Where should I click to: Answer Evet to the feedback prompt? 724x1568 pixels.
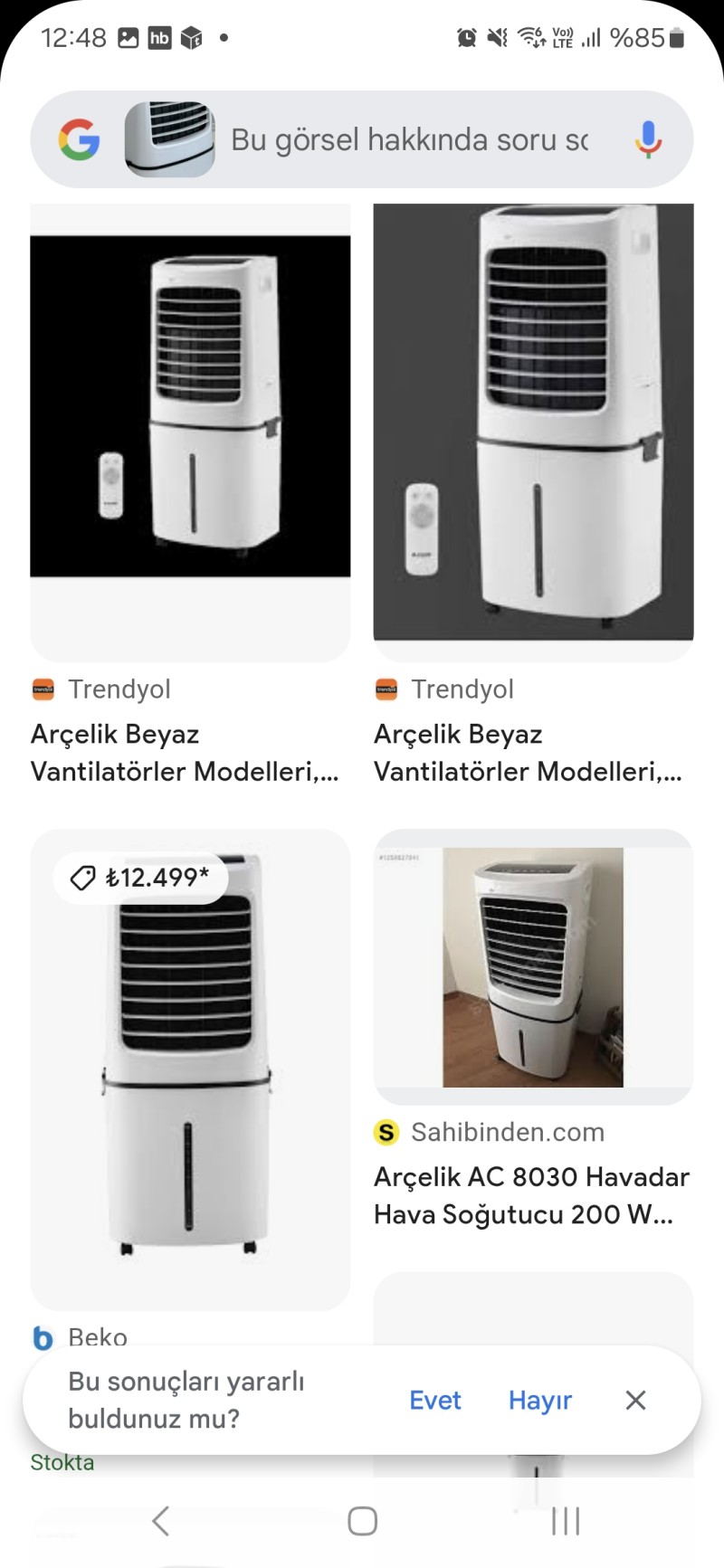[x=434, y=1401]
